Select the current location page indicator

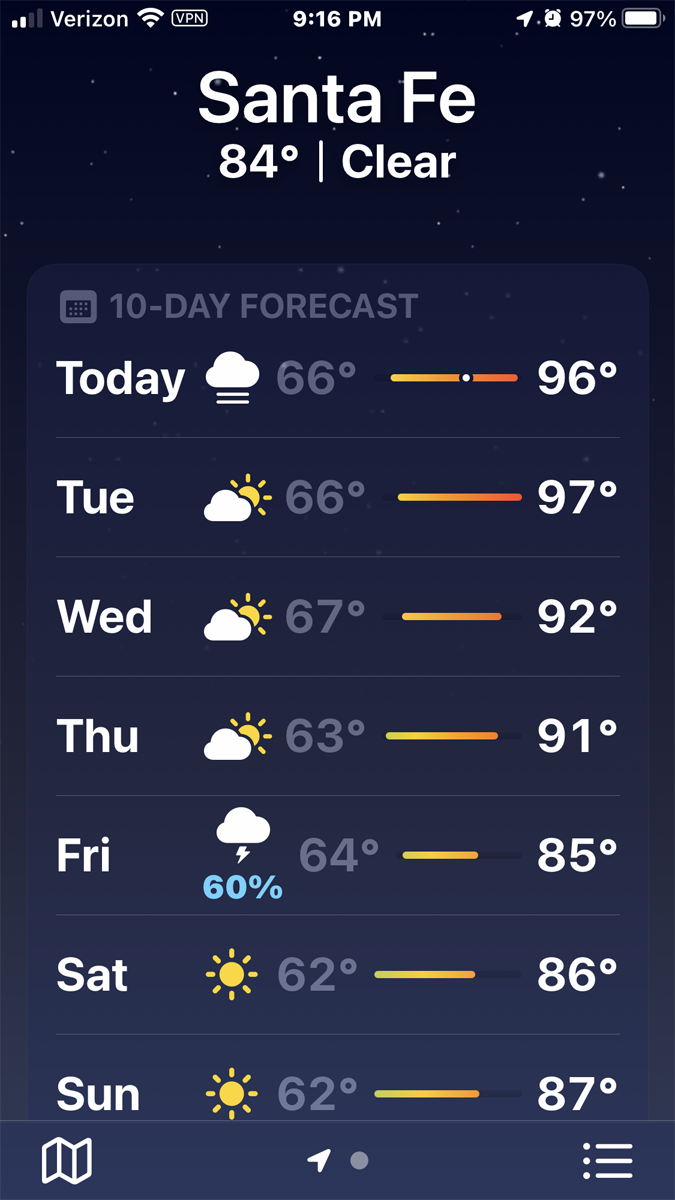click(319, 1161)
